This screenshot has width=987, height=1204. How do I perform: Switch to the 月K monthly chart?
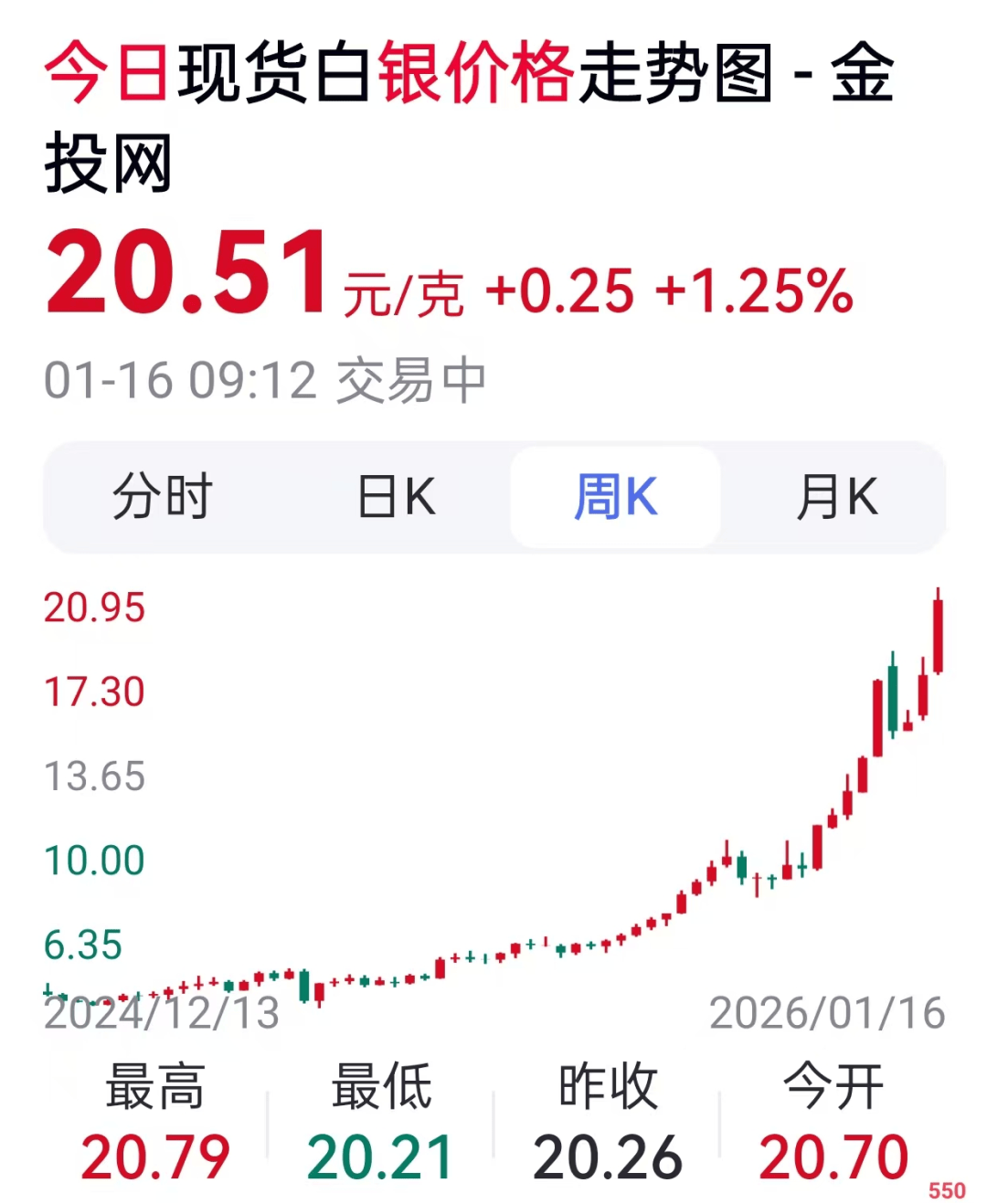click(x=836, y=498)
